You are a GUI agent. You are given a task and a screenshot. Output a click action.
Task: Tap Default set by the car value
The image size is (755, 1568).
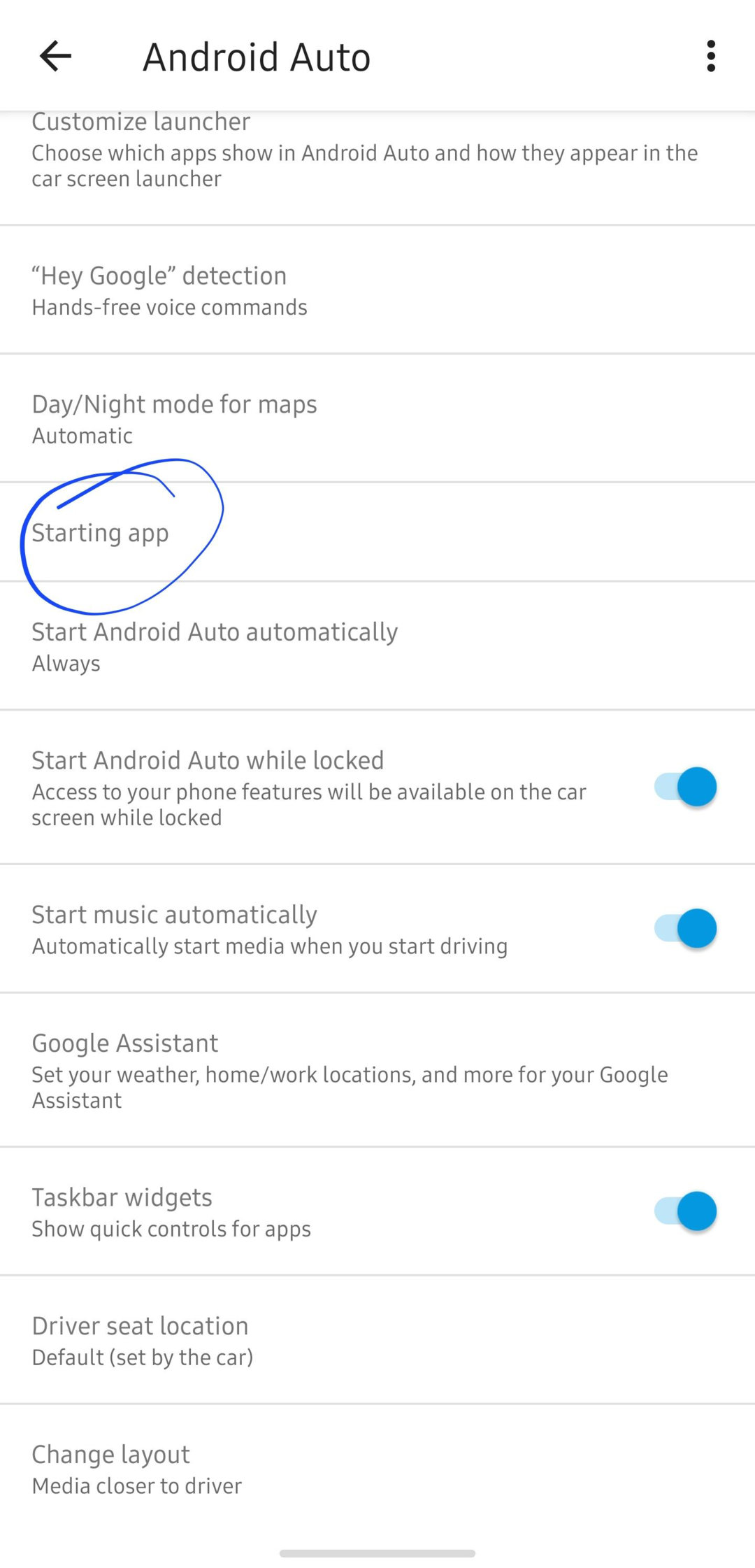[x=142, y=1357]
